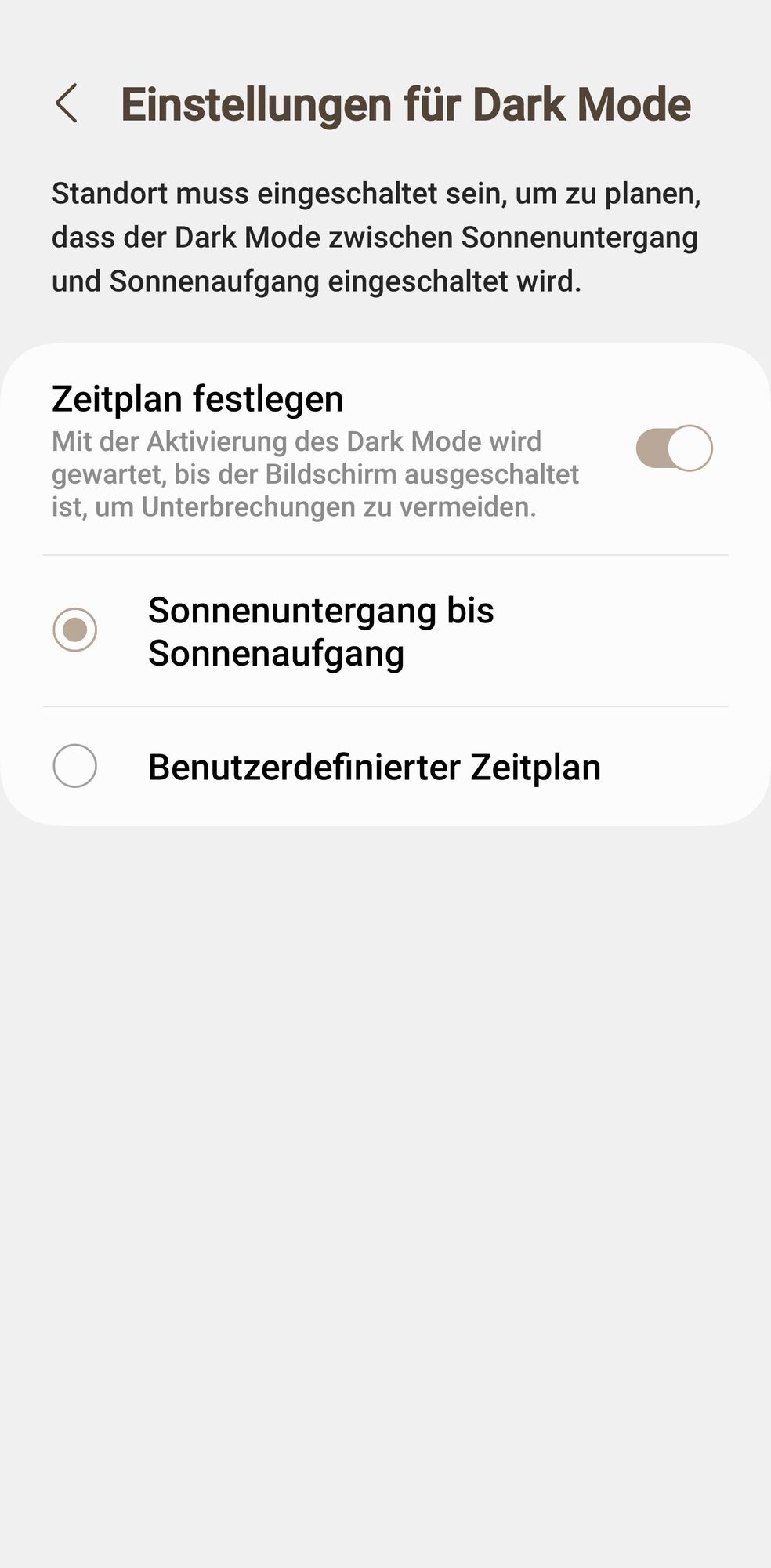Select Sonnenuntergang bis Sonnenaufgang option

(x=75, y=630)
